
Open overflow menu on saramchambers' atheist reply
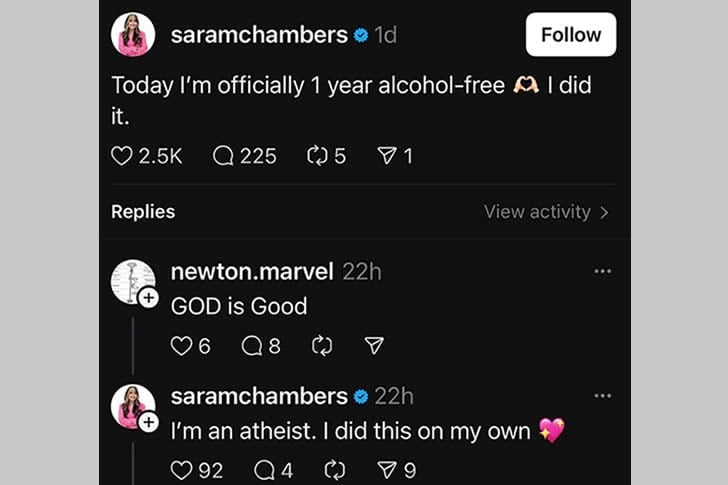coord(602,396)
